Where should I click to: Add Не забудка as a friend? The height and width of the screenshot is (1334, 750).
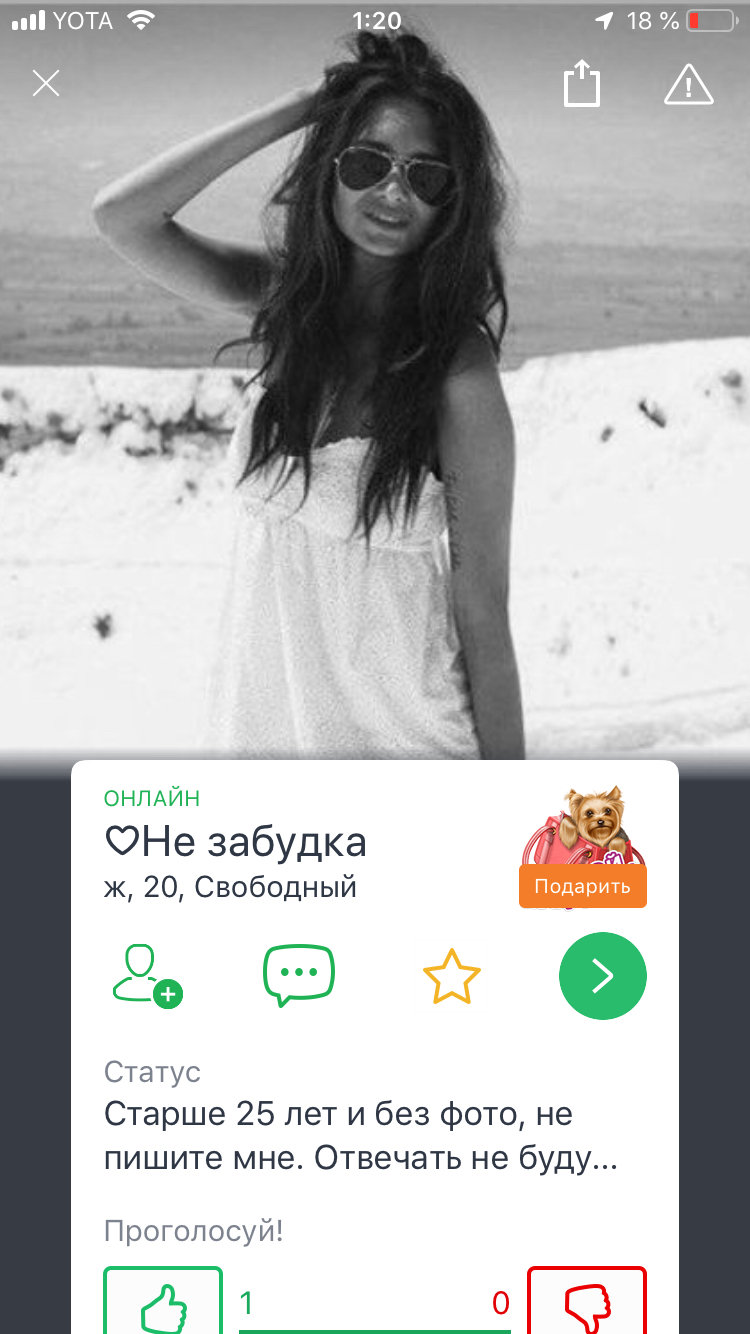[147, 974]
